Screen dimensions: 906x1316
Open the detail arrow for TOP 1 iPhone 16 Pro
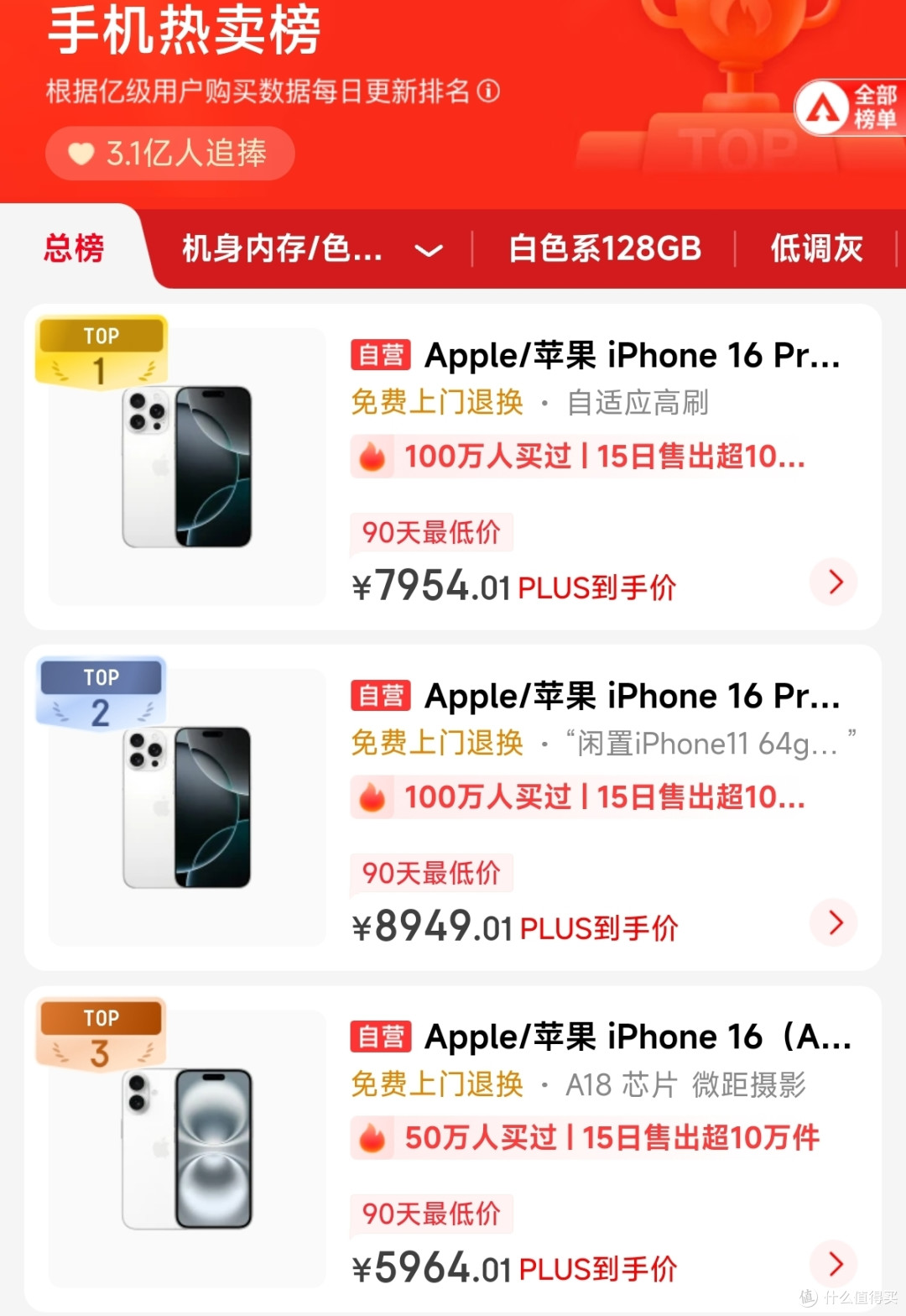click(x=833, y=582)
